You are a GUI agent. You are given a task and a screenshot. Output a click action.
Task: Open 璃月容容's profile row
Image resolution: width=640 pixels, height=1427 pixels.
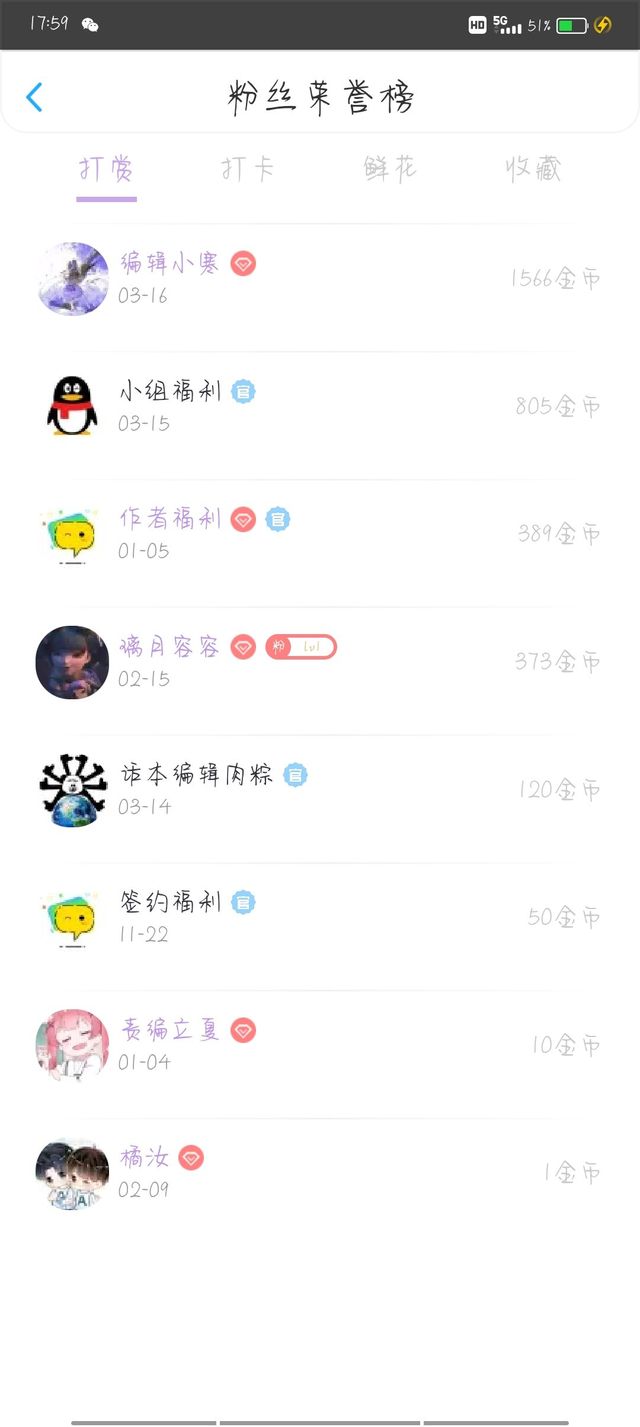point(320,662)
